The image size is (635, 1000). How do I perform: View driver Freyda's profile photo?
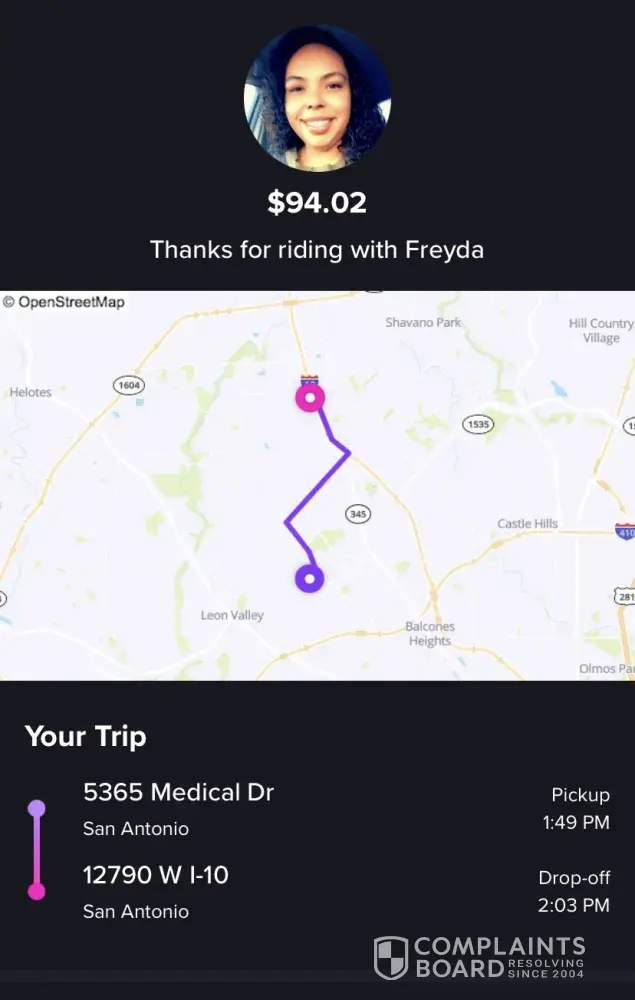click(x=317, y=98)
